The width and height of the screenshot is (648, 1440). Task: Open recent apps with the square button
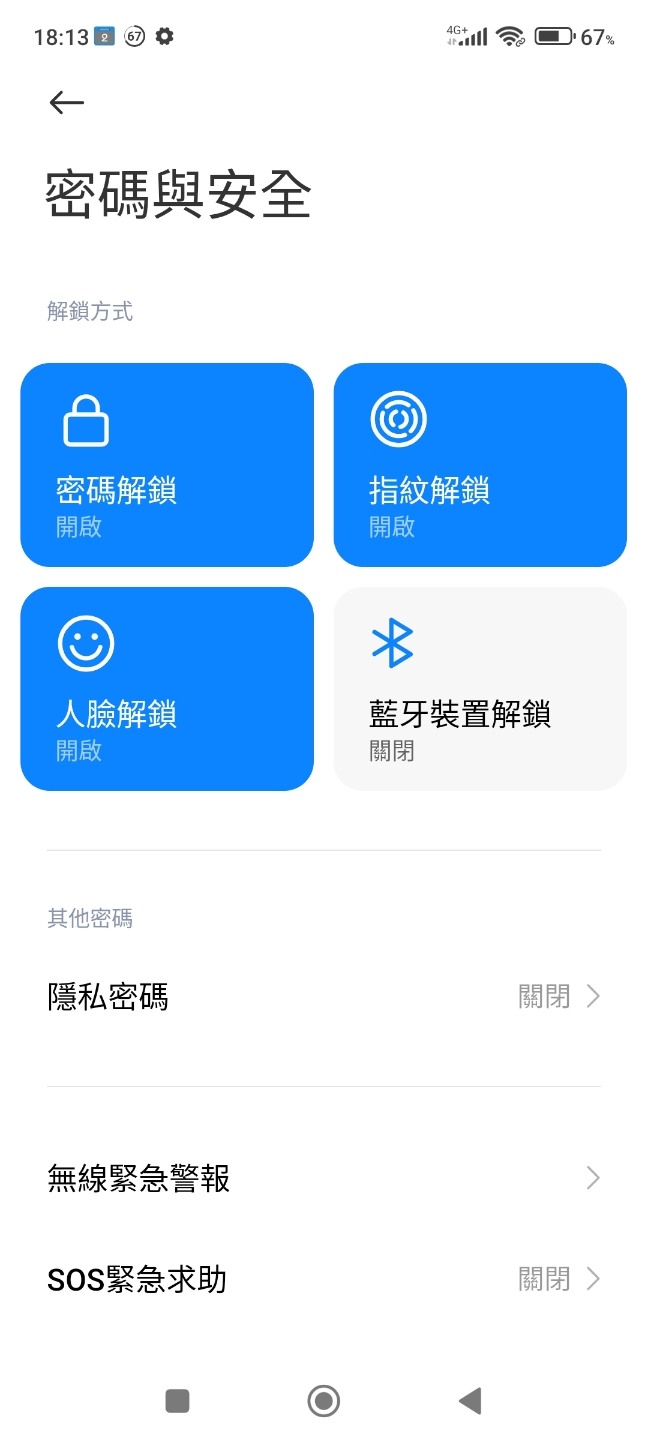177,1401
